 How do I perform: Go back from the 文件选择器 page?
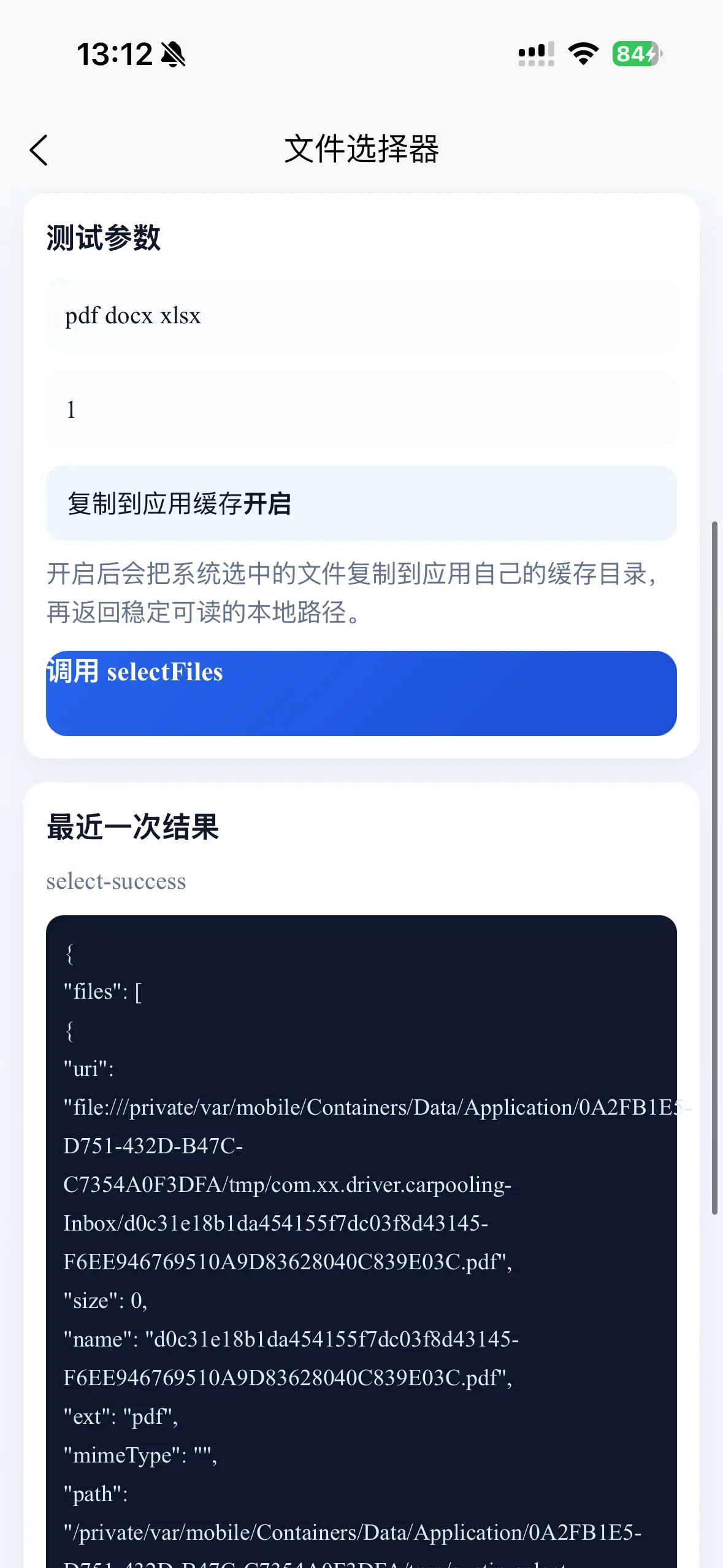pyautogui.click(x=39, y=150)
